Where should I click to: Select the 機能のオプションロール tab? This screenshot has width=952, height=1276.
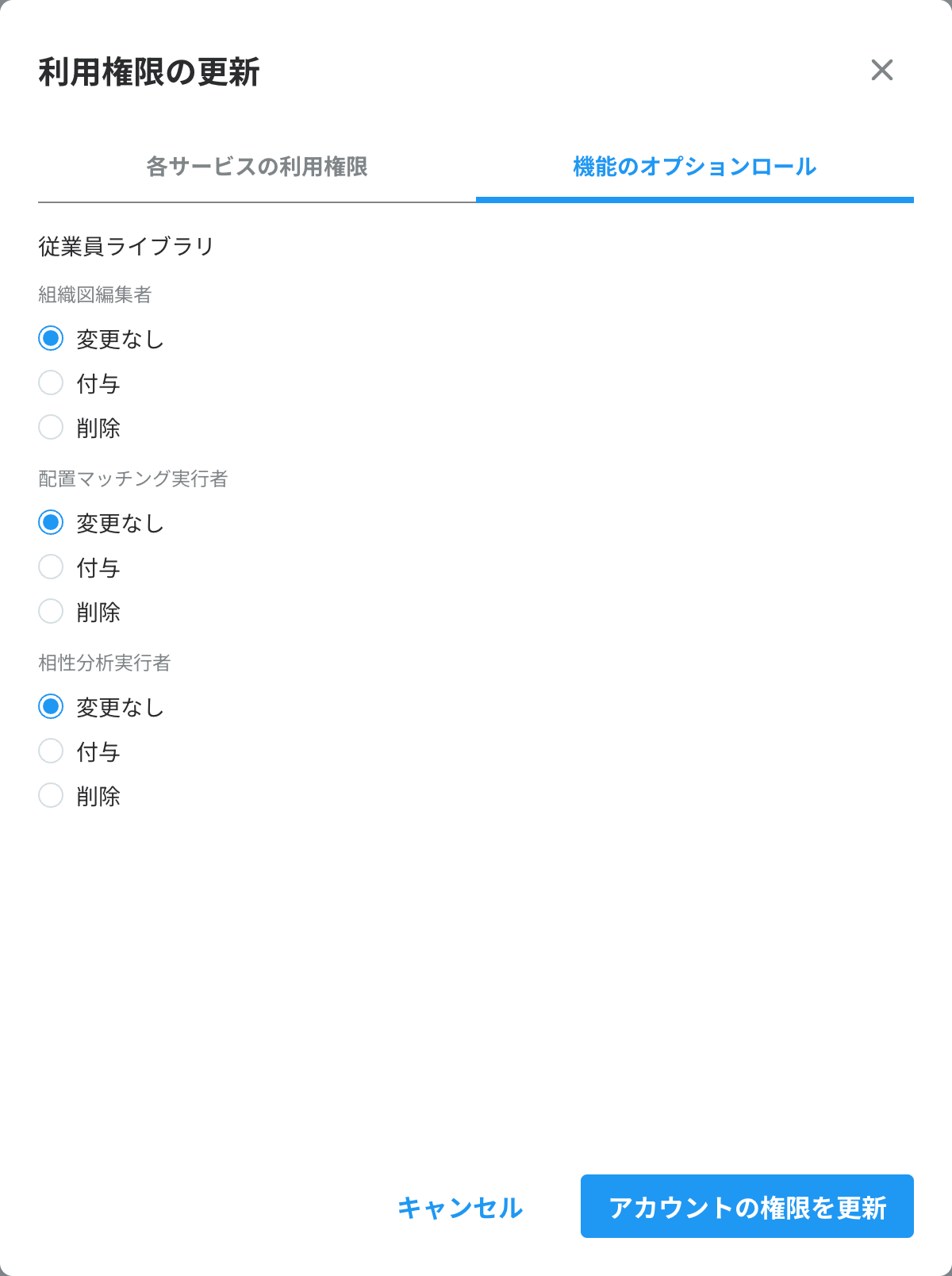point(694,167)
